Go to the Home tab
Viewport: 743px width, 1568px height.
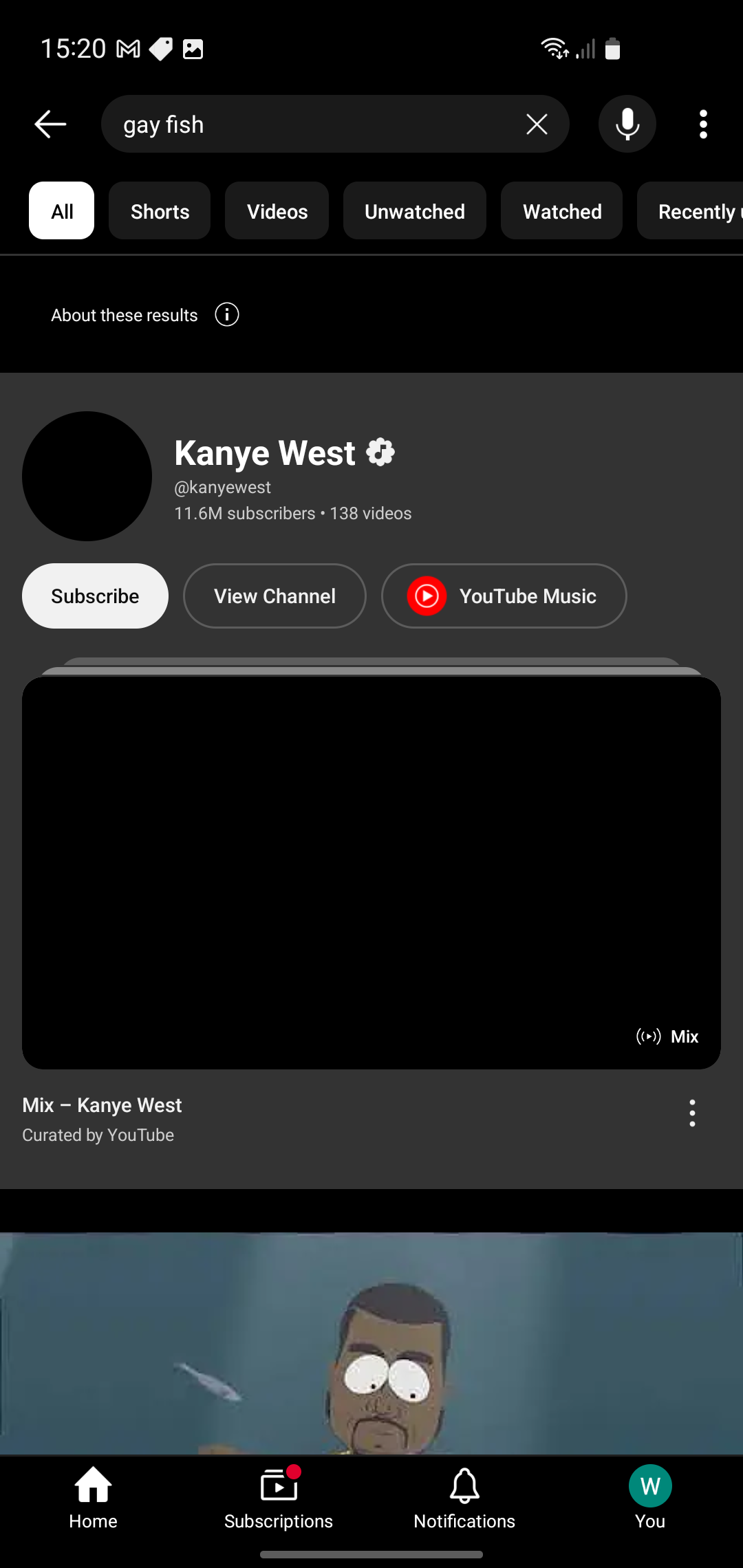[x=93, y=1498]
